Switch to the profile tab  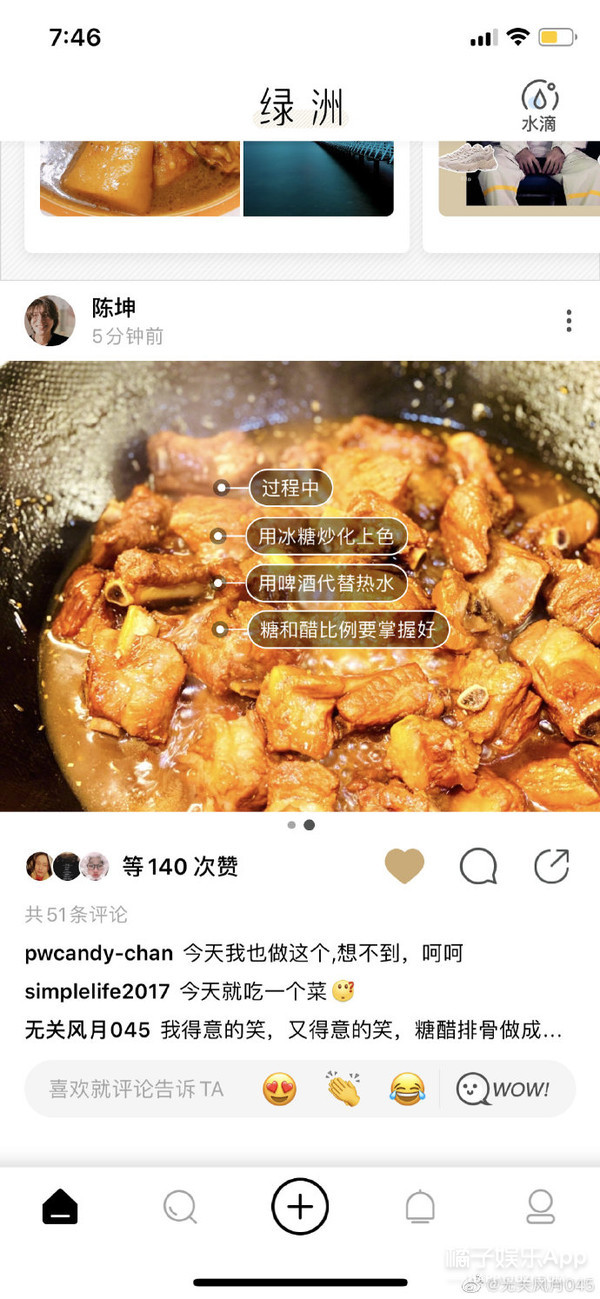coord(540,1207)
